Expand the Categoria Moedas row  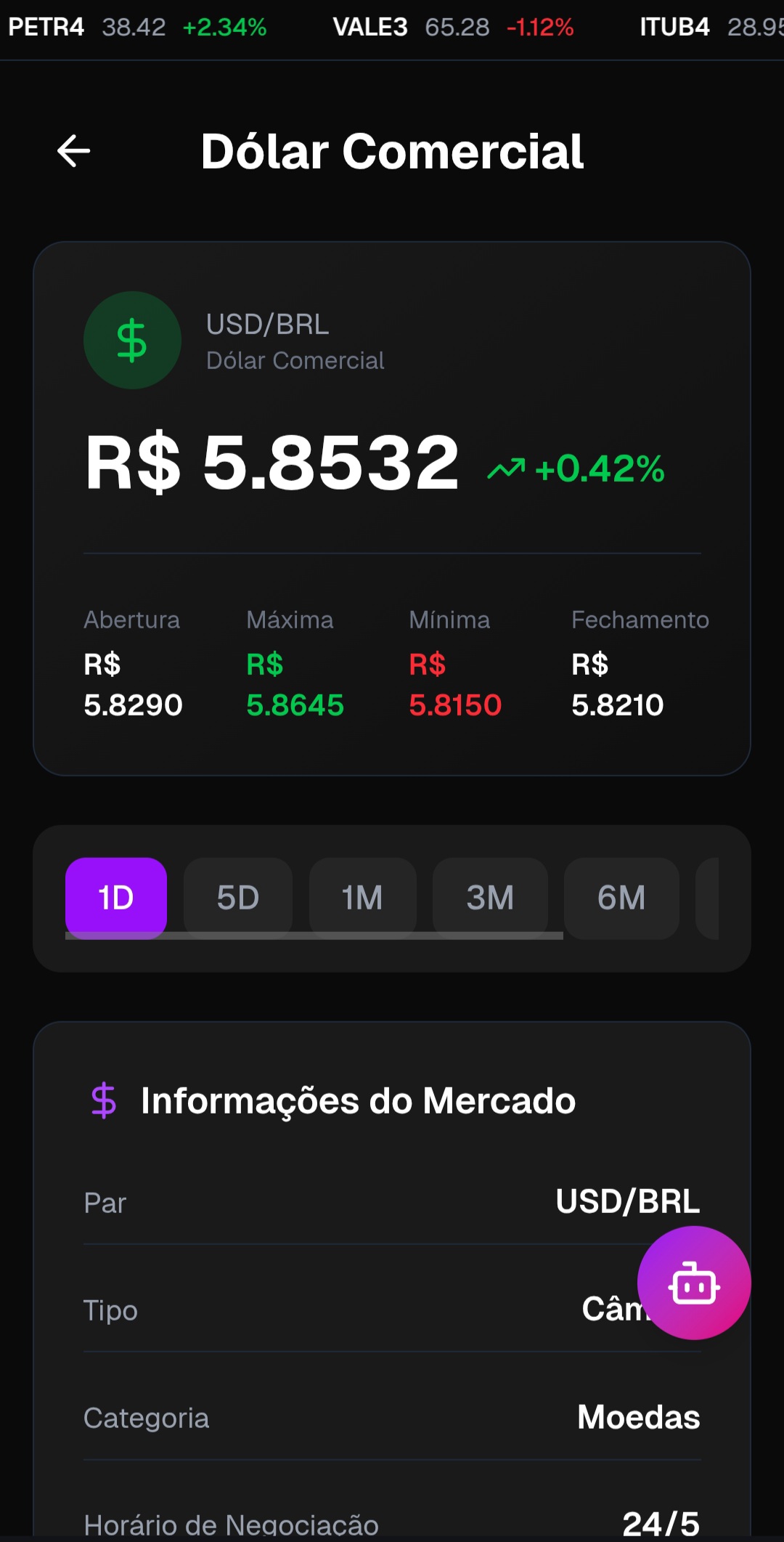pos(392,1417)
